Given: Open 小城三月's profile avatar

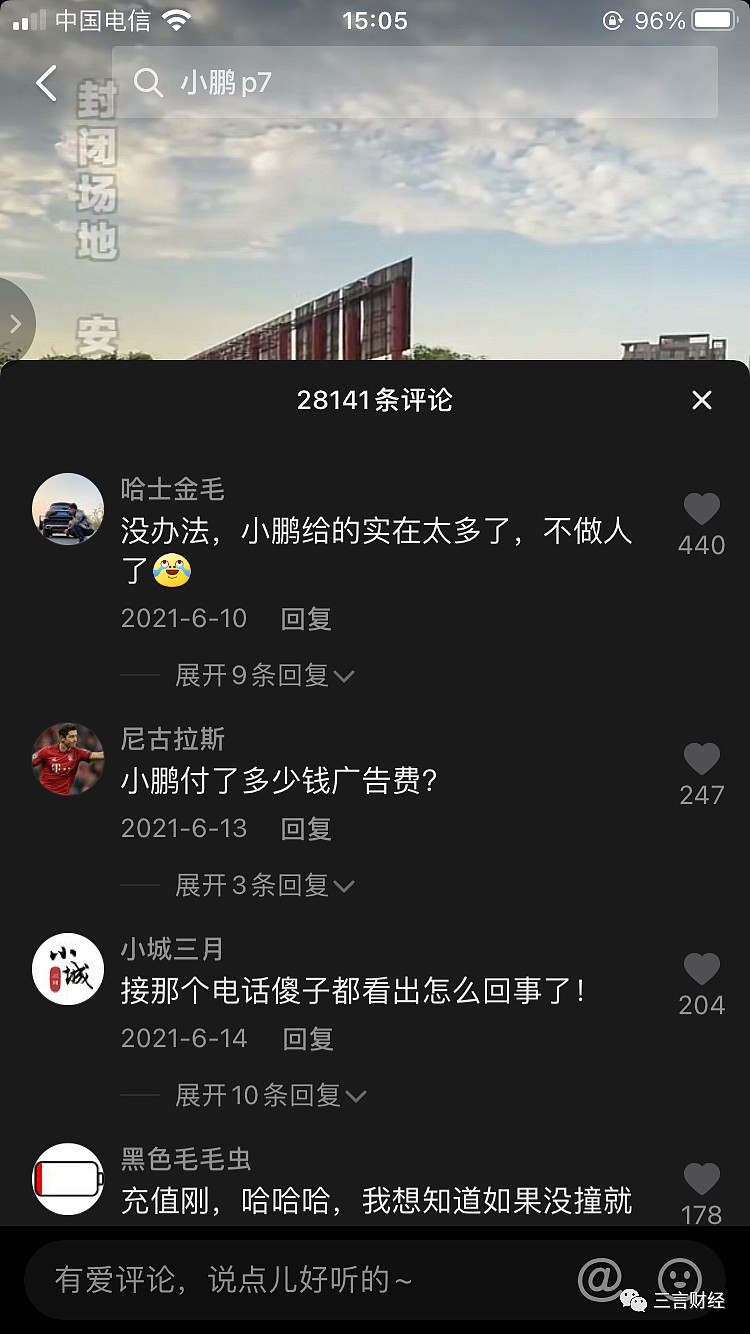Looking at the screenshot, I should coord(68,969).
